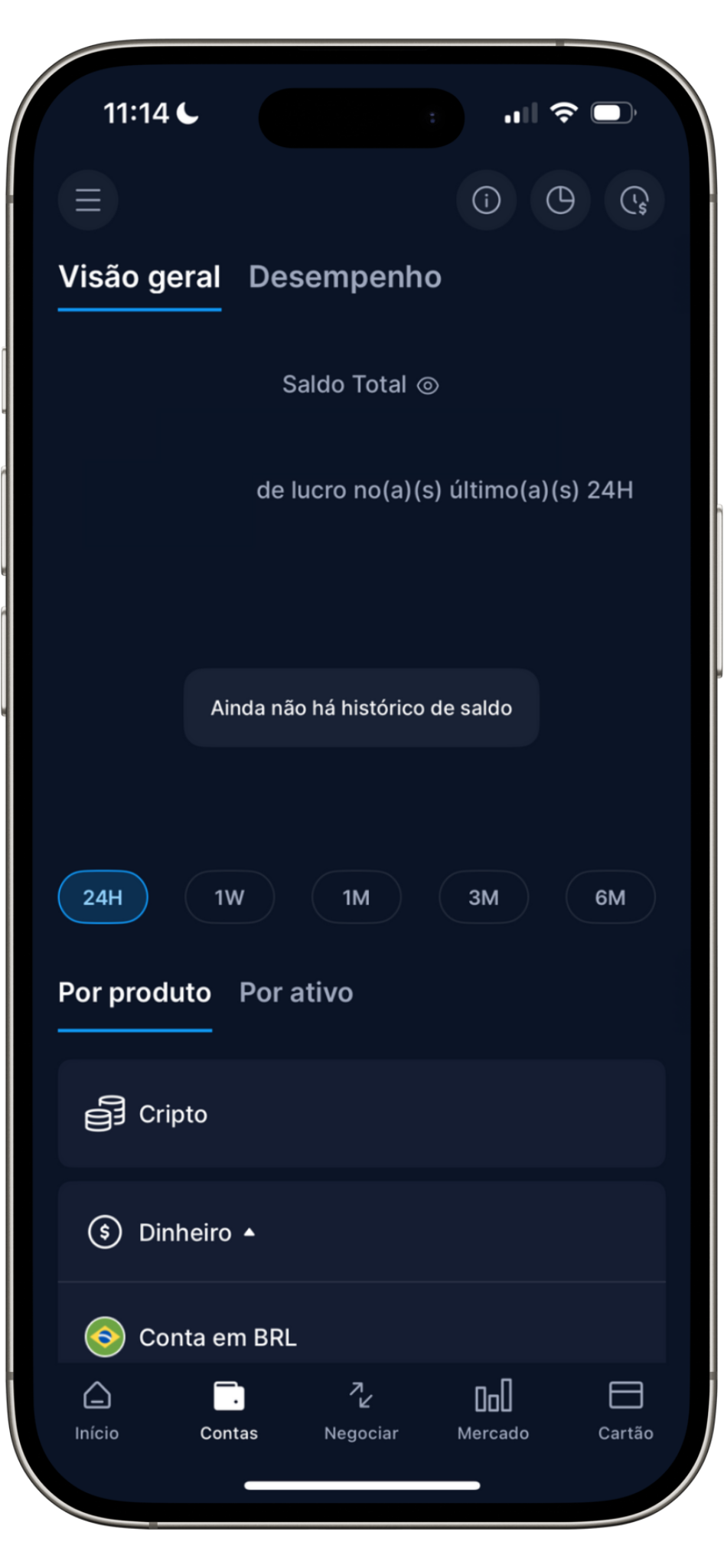Pick the 3M time range chip

pos(484,897)
